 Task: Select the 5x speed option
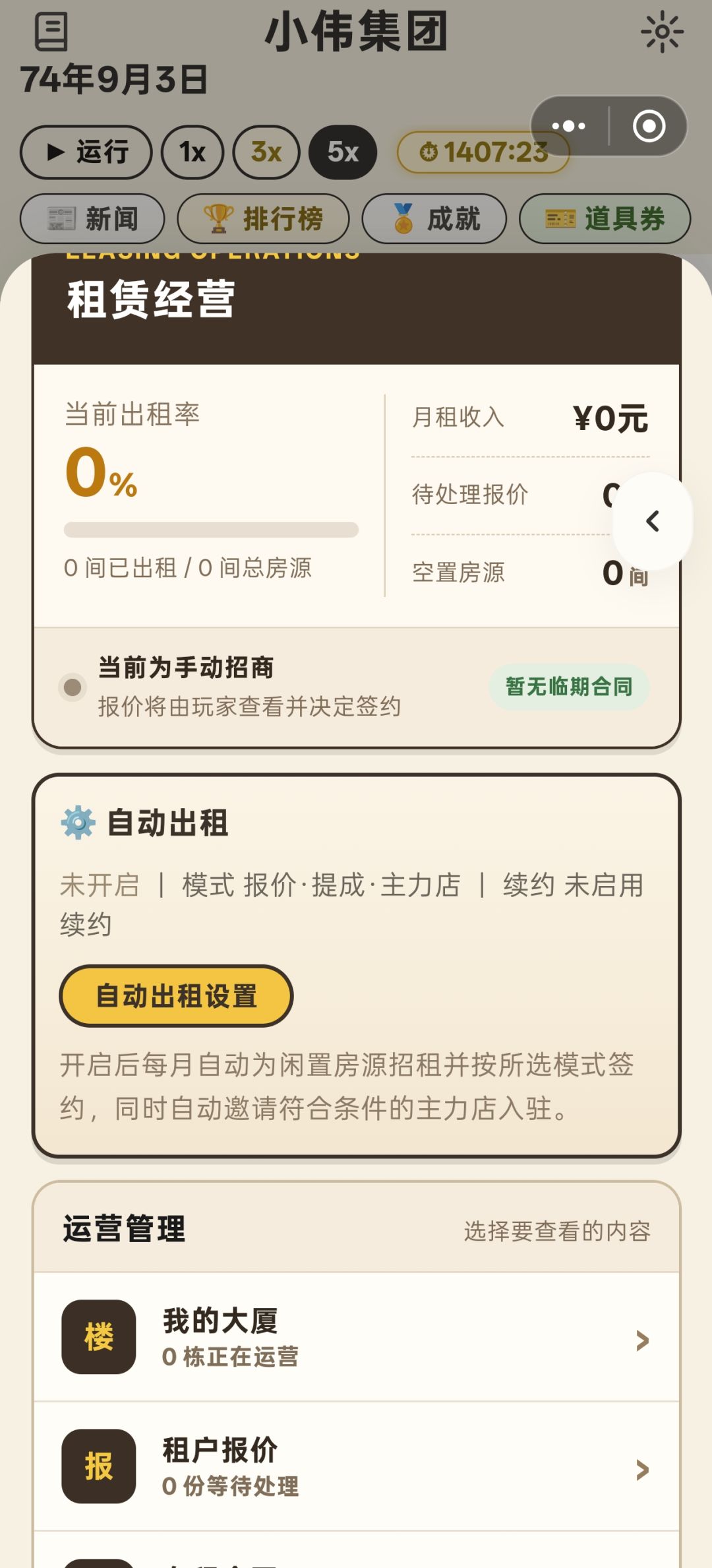tap(343, 152)
